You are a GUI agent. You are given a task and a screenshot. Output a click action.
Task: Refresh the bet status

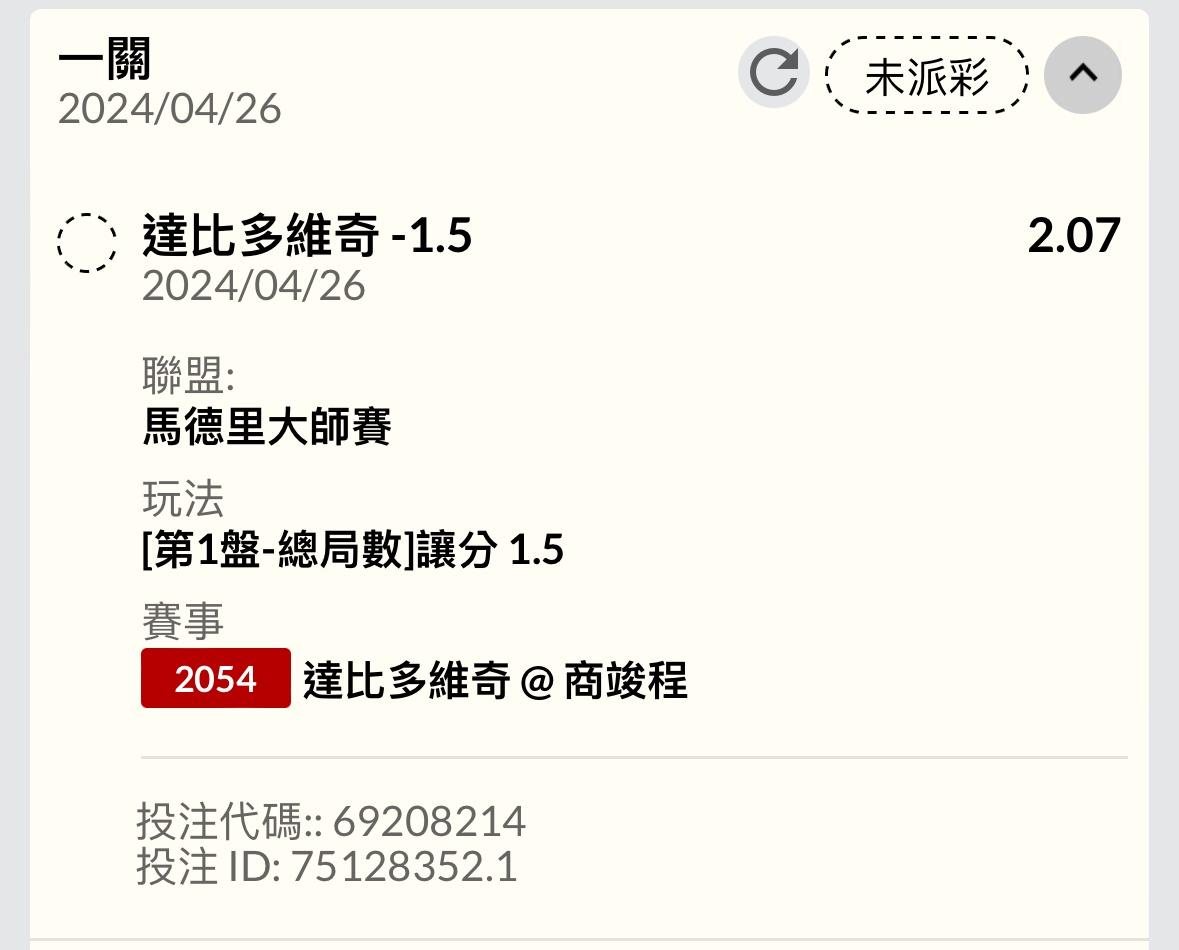click(773, 73)
